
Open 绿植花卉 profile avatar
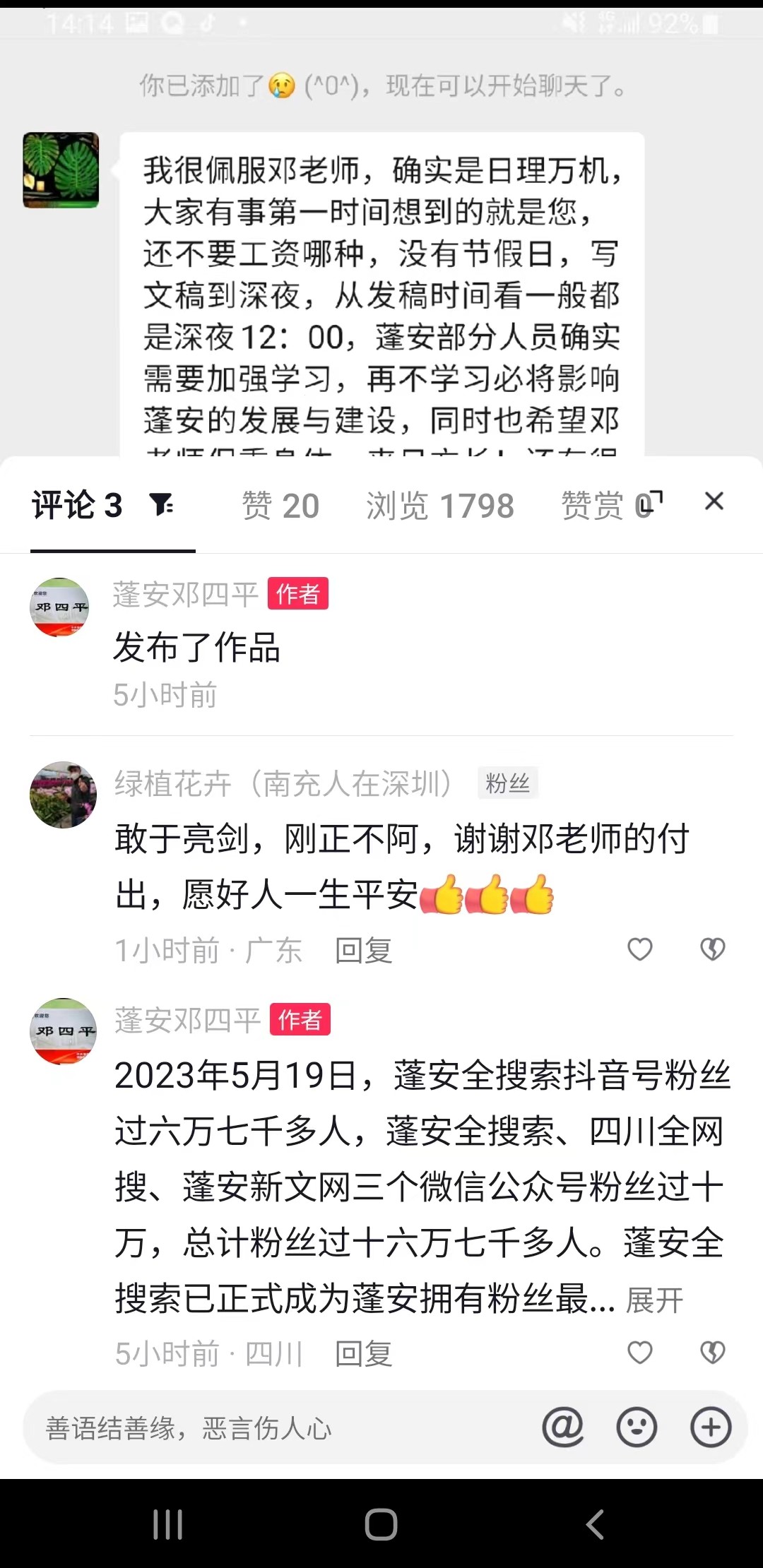coord(63,795)
